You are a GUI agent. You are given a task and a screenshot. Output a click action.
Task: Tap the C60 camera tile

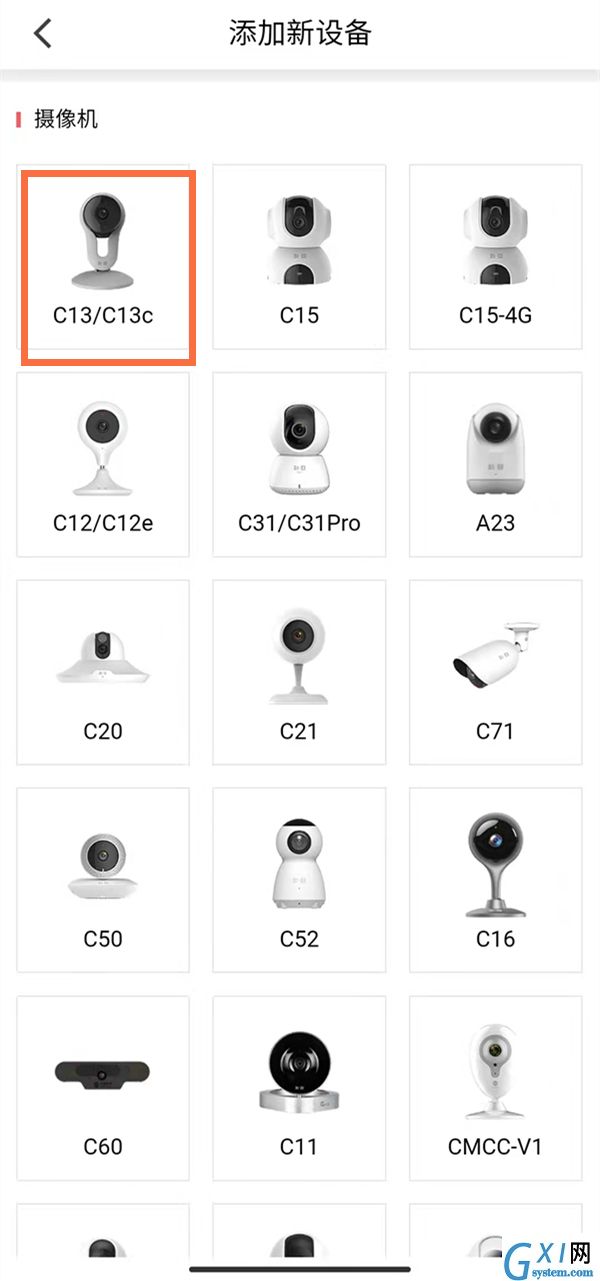pos(103,1088)
